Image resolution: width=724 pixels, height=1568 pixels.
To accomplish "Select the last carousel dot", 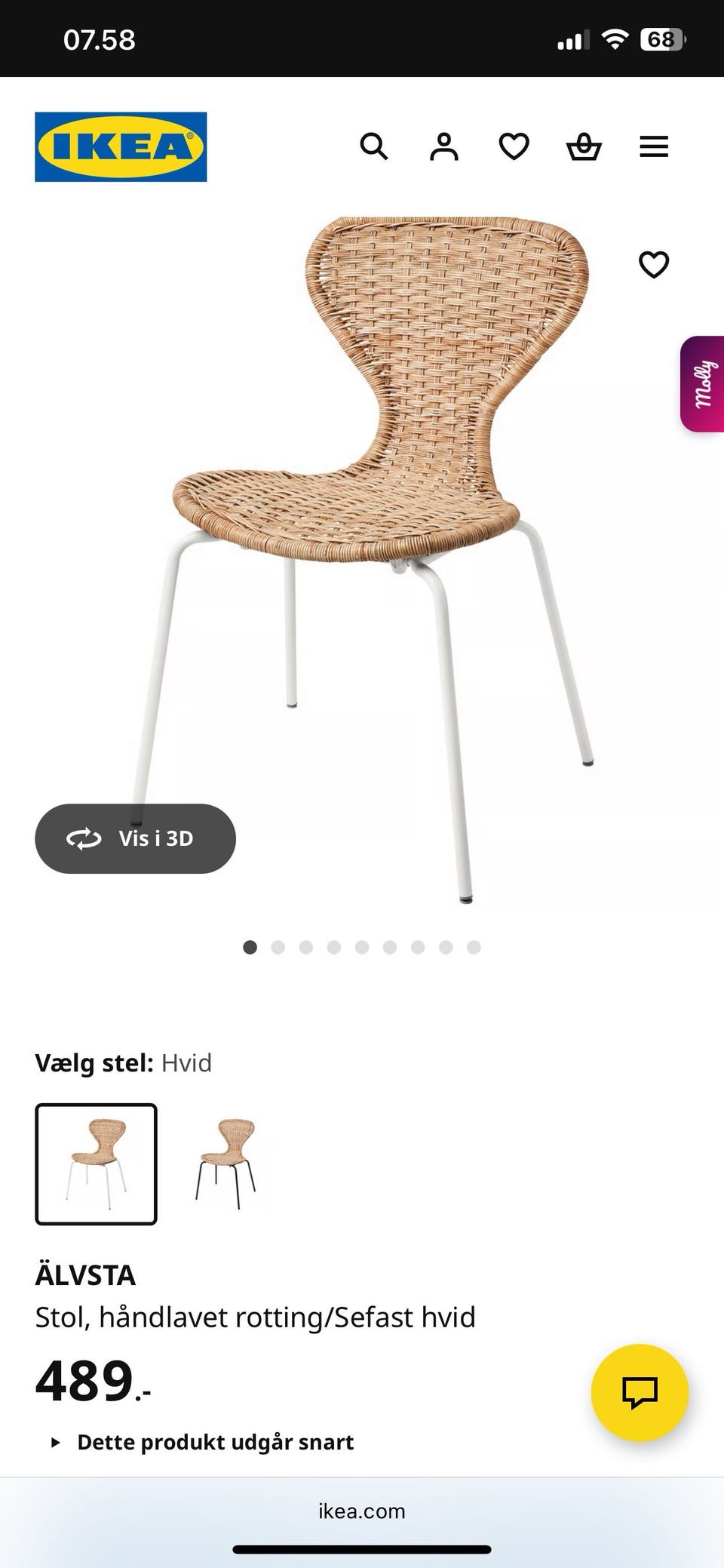I will tap(473, 946).
